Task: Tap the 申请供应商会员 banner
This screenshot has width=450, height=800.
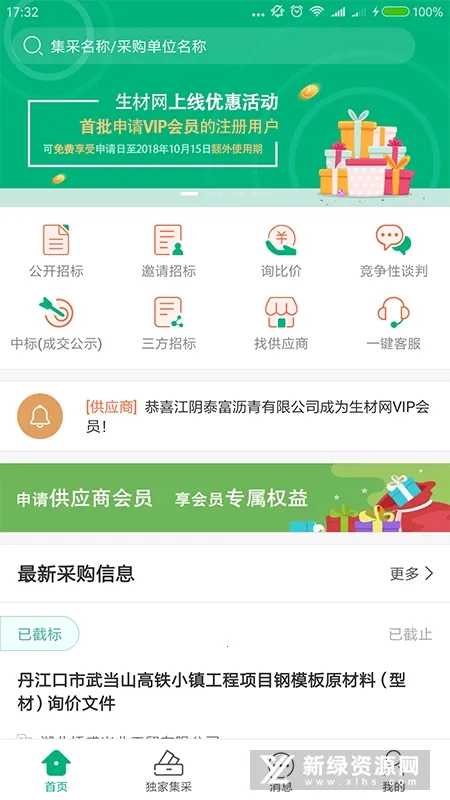Action: [225, 497]
